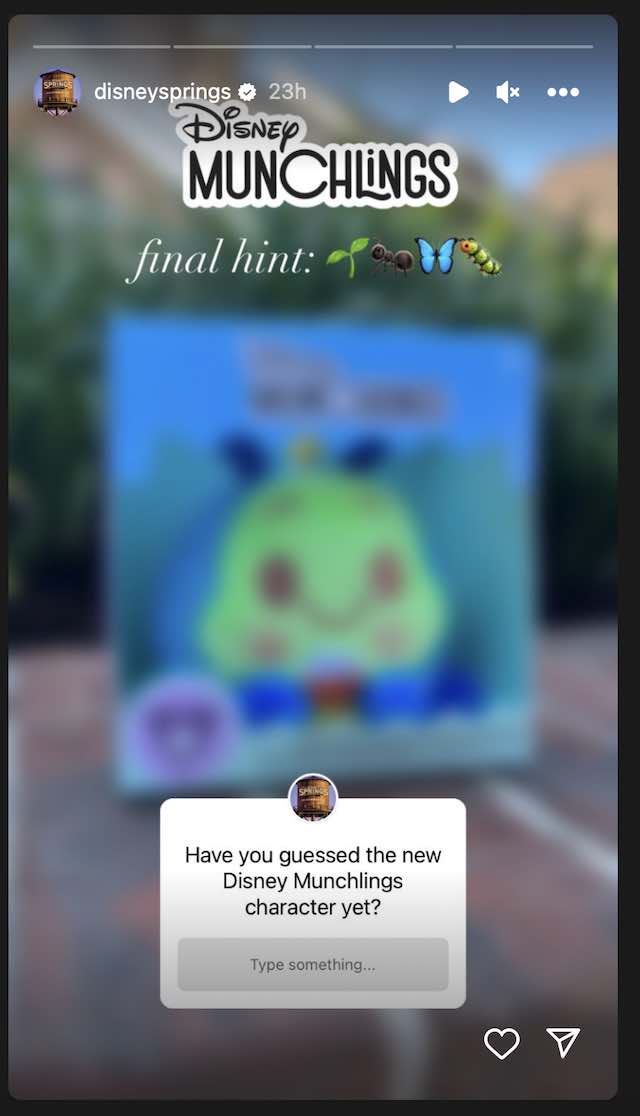Viewport: 640px width, 1116px height.
Task: Like this story with the heart
Action: click(x=502, y=1043)
